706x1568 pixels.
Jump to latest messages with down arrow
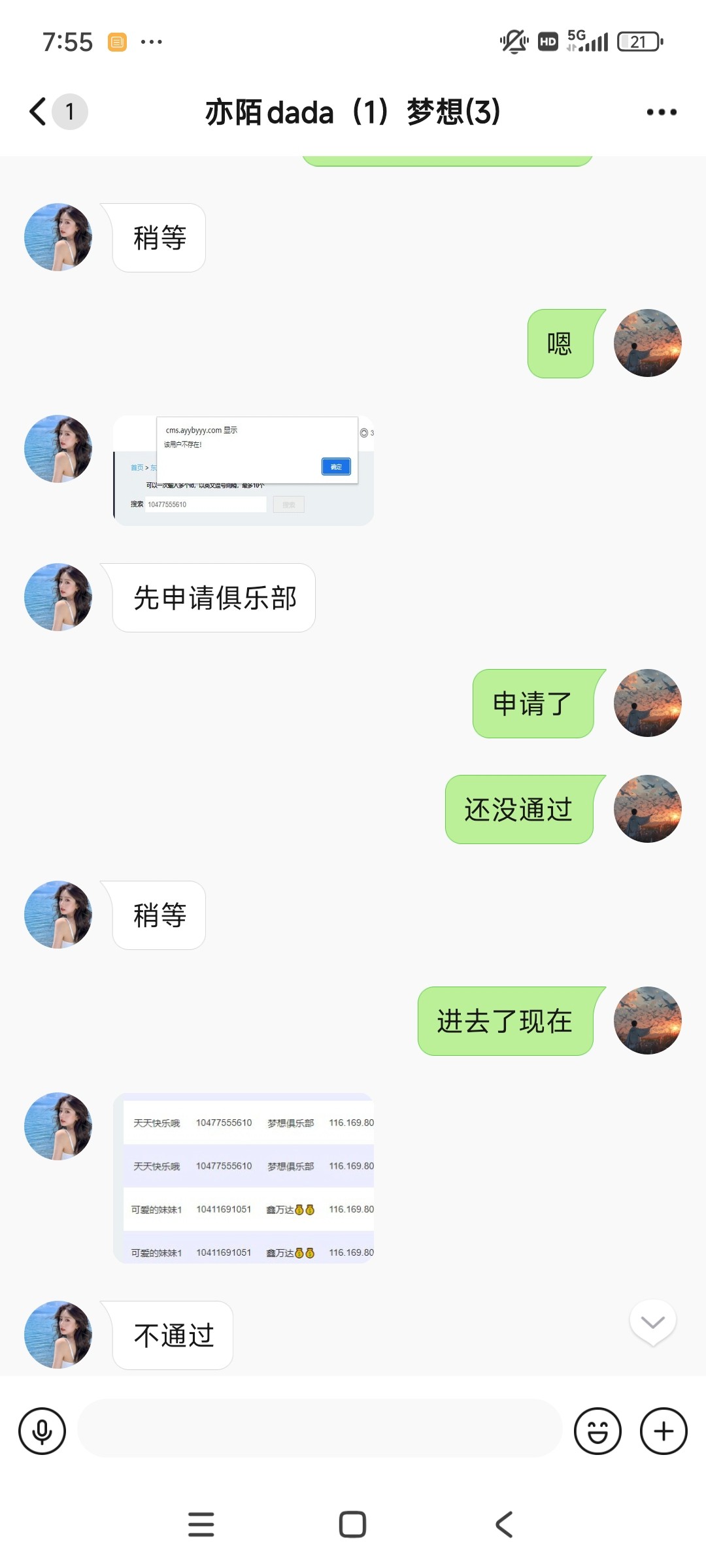coord(652,1323)
